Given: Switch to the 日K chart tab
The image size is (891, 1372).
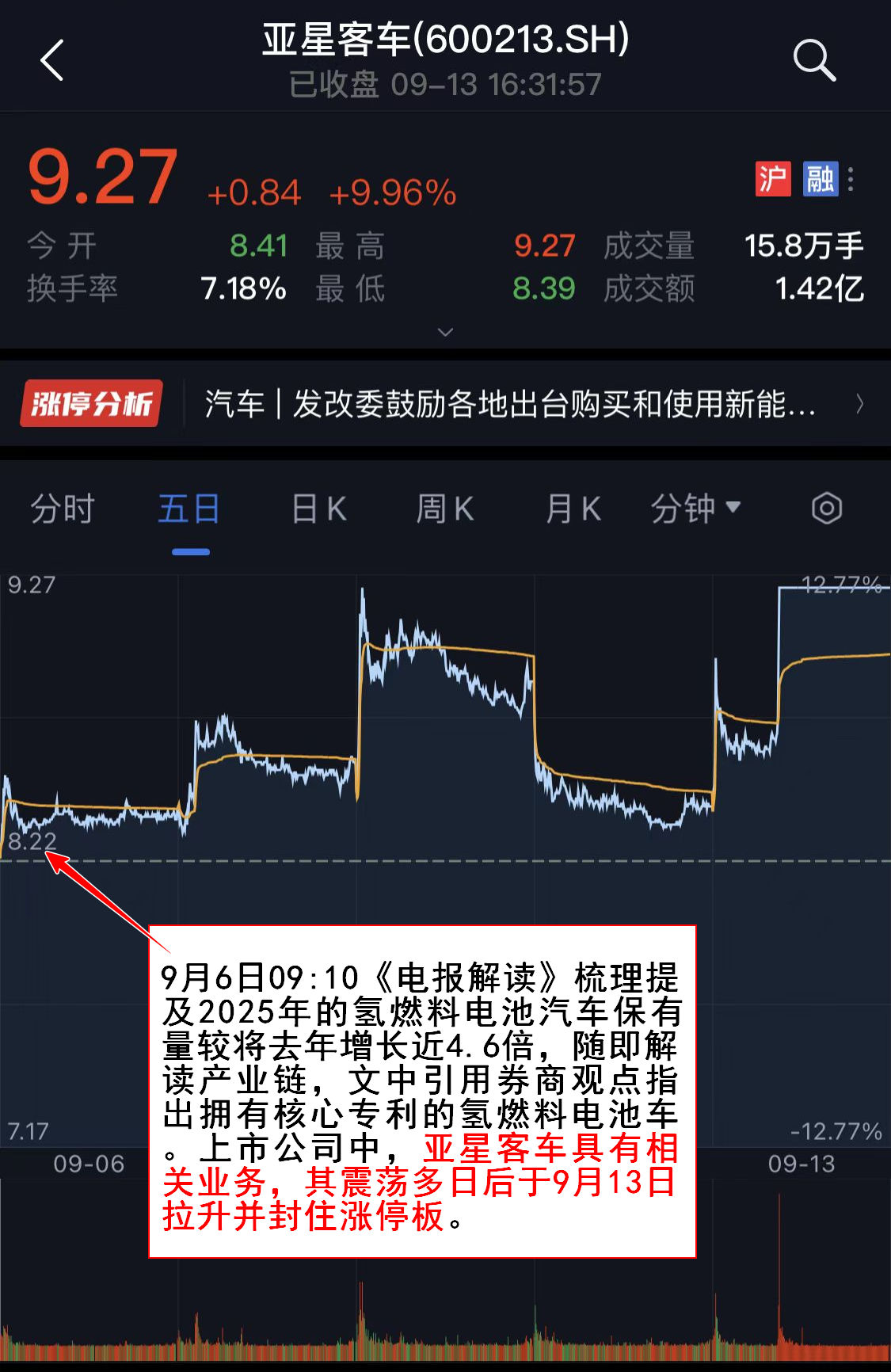Looking at the screenshot, I should 319,509.
